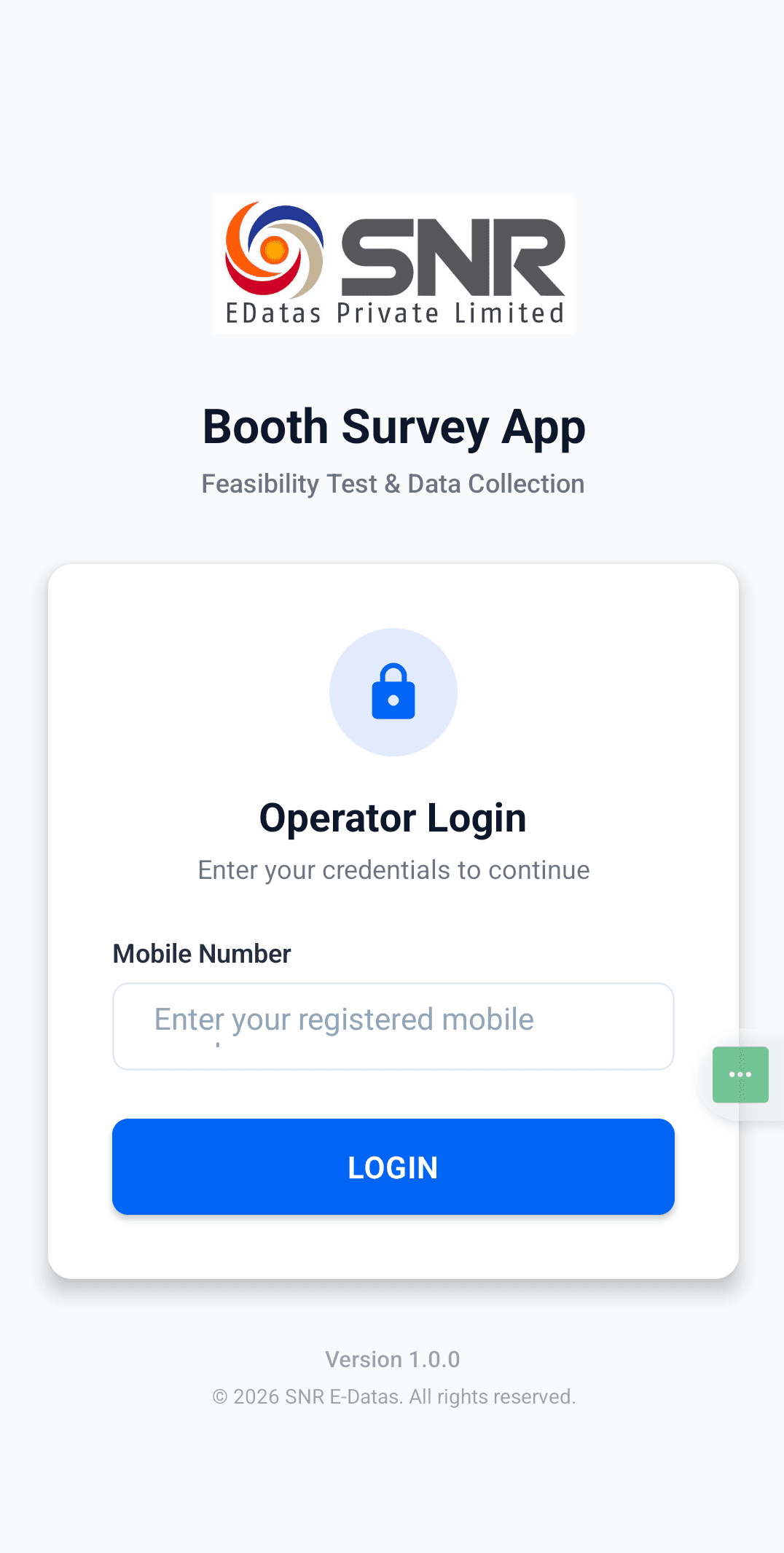Select the Booth Survey App title
The height and width of the screenshot is (1553, 784).
[x=393, y=426]
